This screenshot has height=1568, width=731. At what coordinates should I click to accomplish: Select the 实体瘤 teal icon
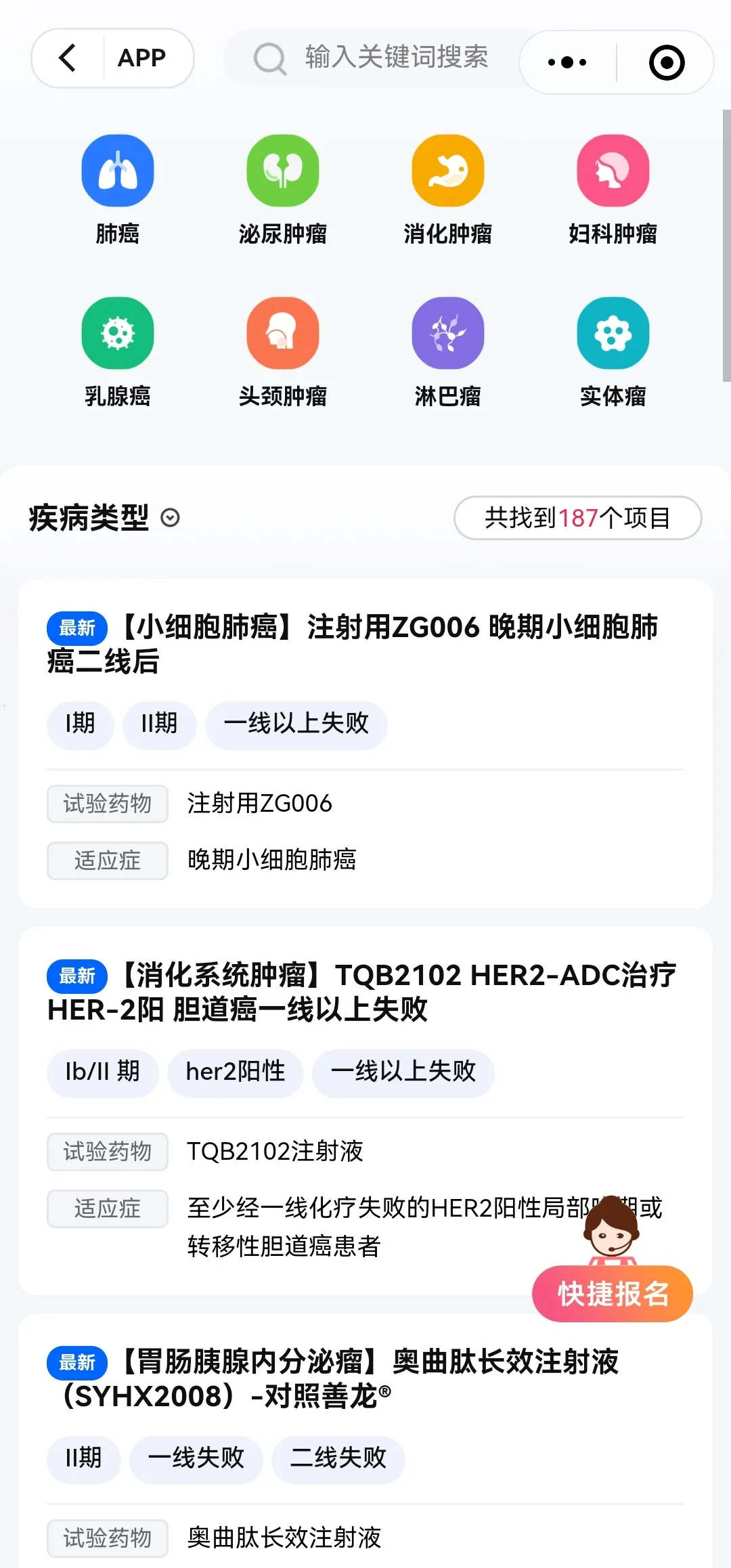(x=612, y=333)
